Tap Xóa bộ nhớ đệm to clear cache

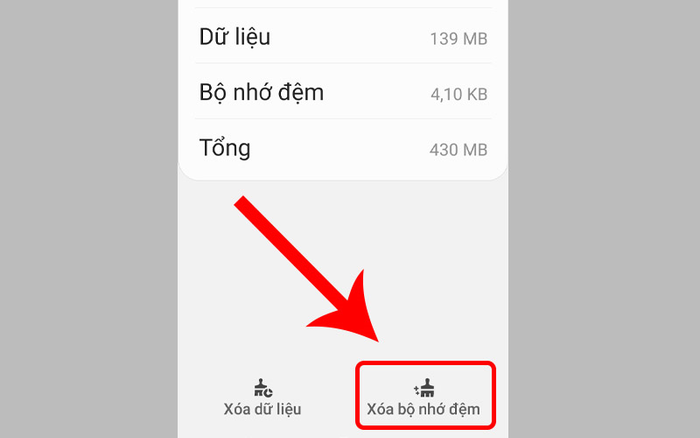pyautogui.click(x=426, y=398)
